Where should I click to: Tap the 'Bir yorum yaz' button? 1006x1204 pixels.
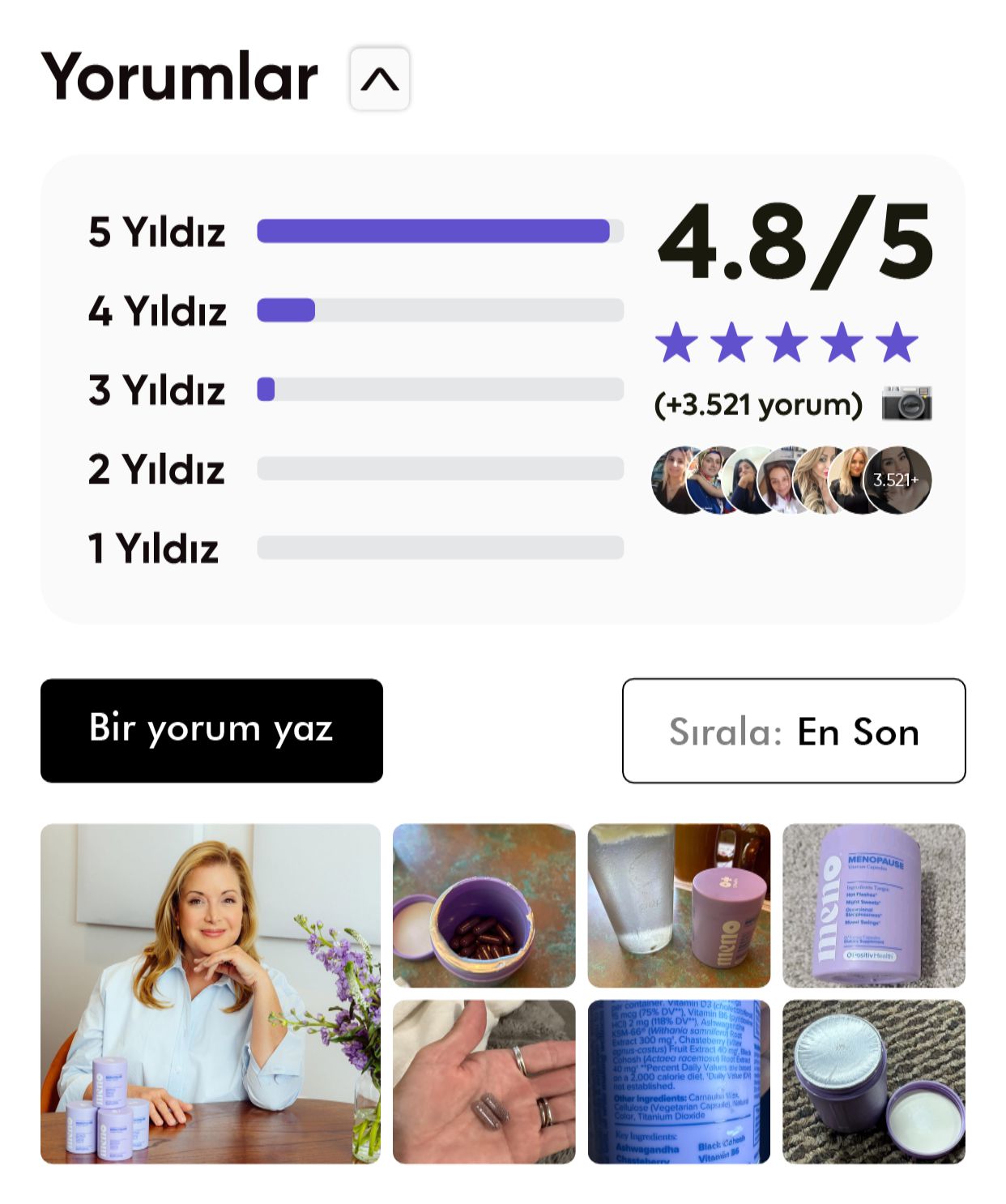(211, 730)
